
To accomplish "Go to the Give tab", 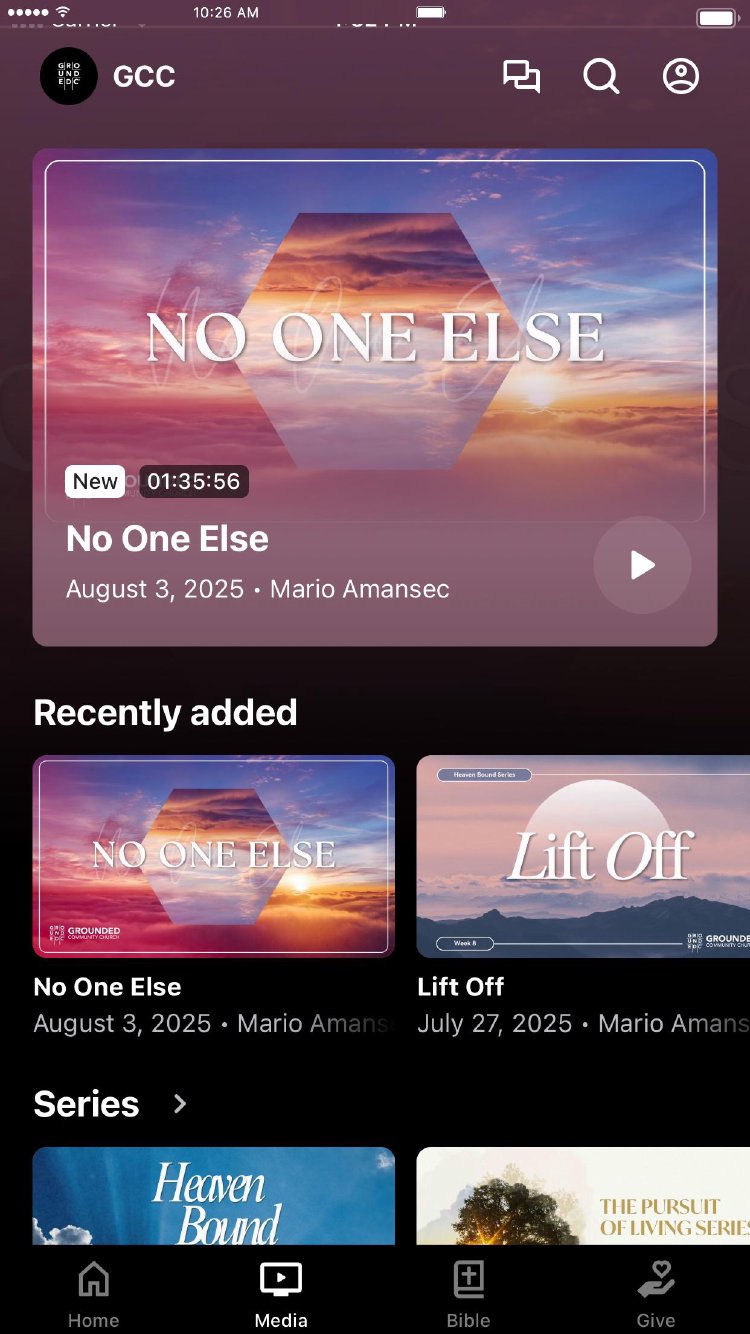I will click(656, 1294).
